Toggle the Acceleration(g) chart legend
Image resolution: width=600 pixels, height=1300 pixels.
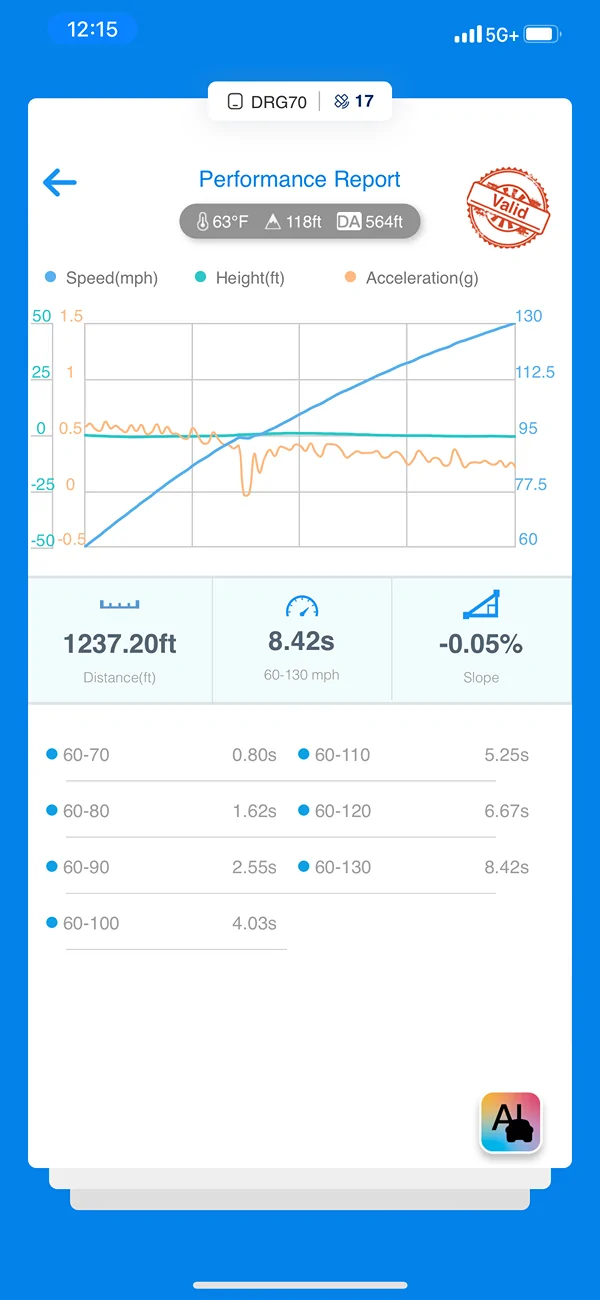coord(411,278)
